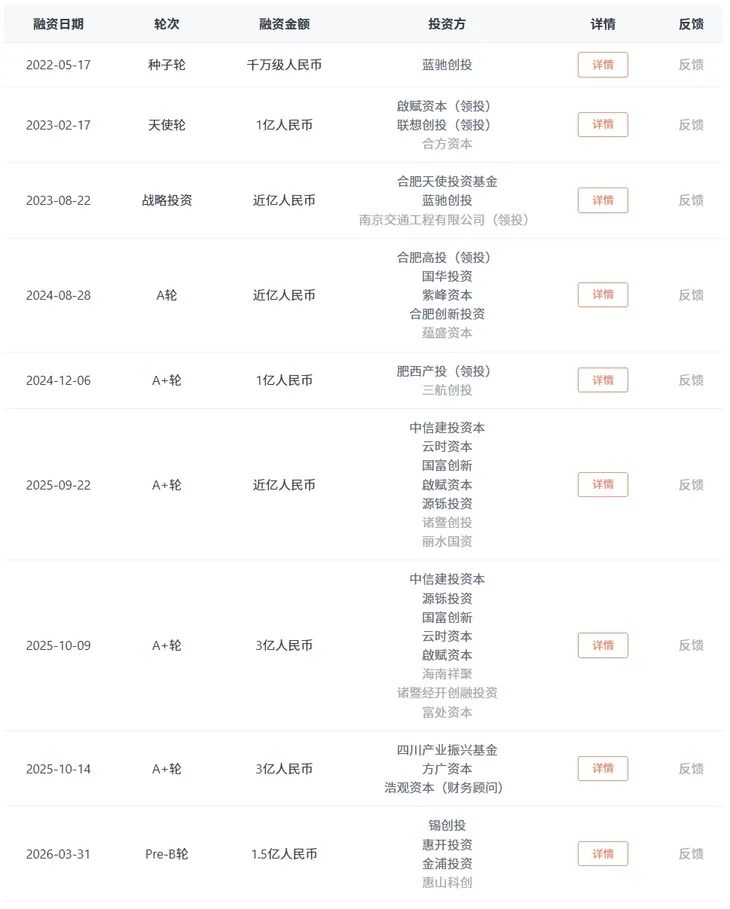Open details for the 2023-08-22 strategic investment

click(x=603, y=200)
